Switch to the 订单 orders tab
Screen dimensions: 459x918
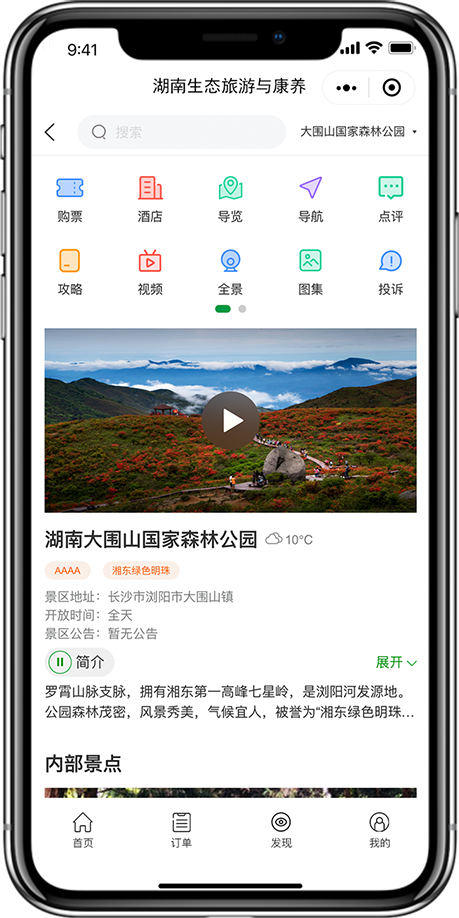(x=181, y=830)
